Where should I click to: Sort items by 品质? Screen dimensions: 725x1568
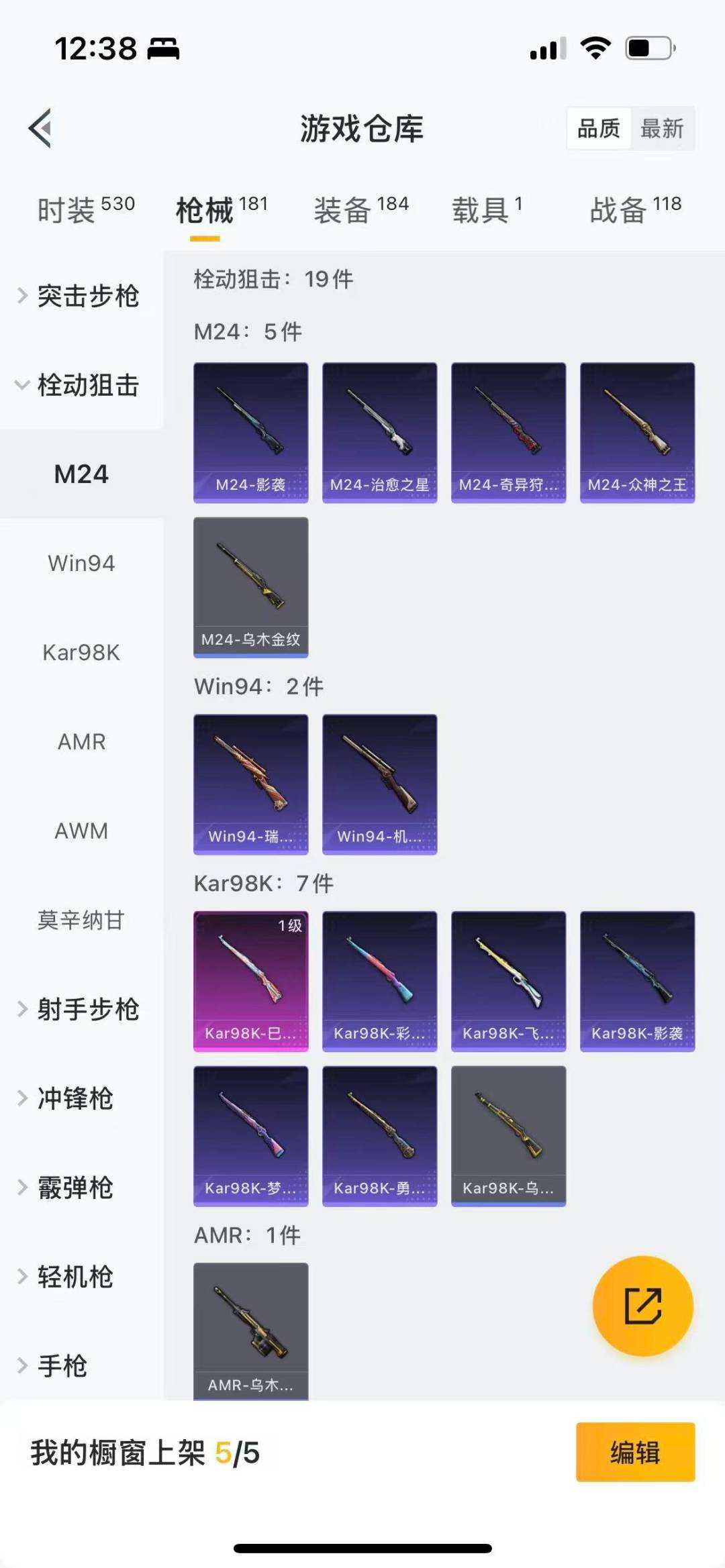(599, 129)
